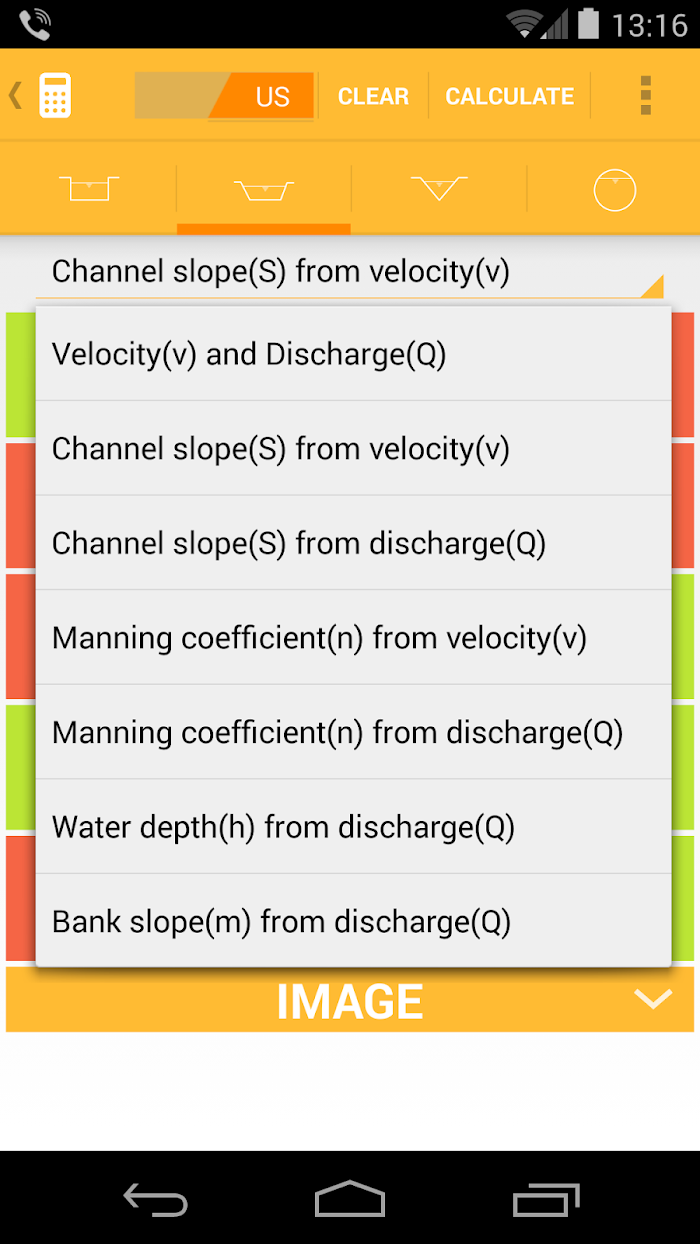Select Channel slope(S) from discharge(Q)

tap(353, 543)
